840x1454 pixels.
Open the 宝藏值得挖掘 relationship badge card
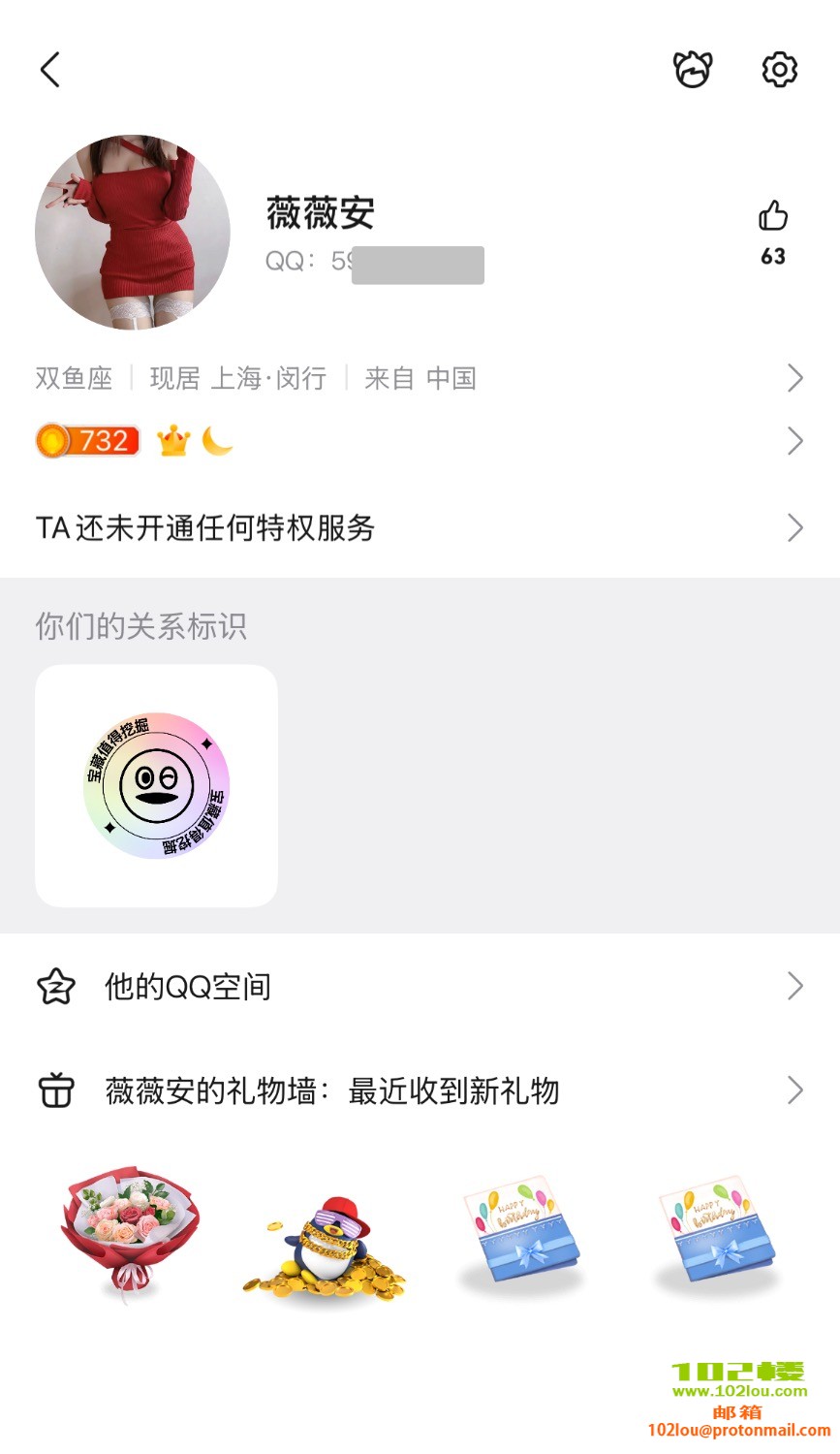click(156, 786)
